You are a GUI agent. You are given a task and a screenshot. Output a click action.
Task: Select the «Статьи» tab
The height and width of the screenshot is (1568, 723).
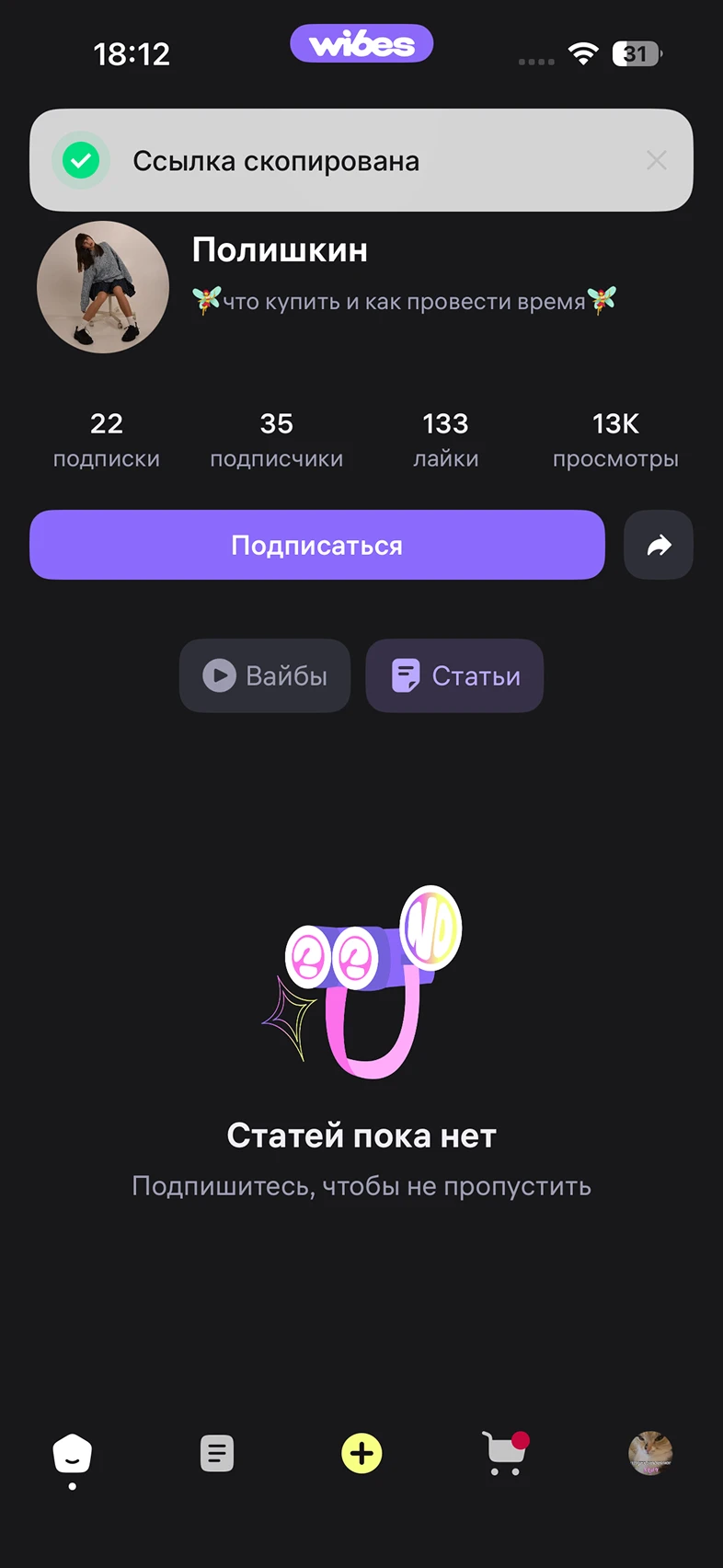tap(454, 675)
